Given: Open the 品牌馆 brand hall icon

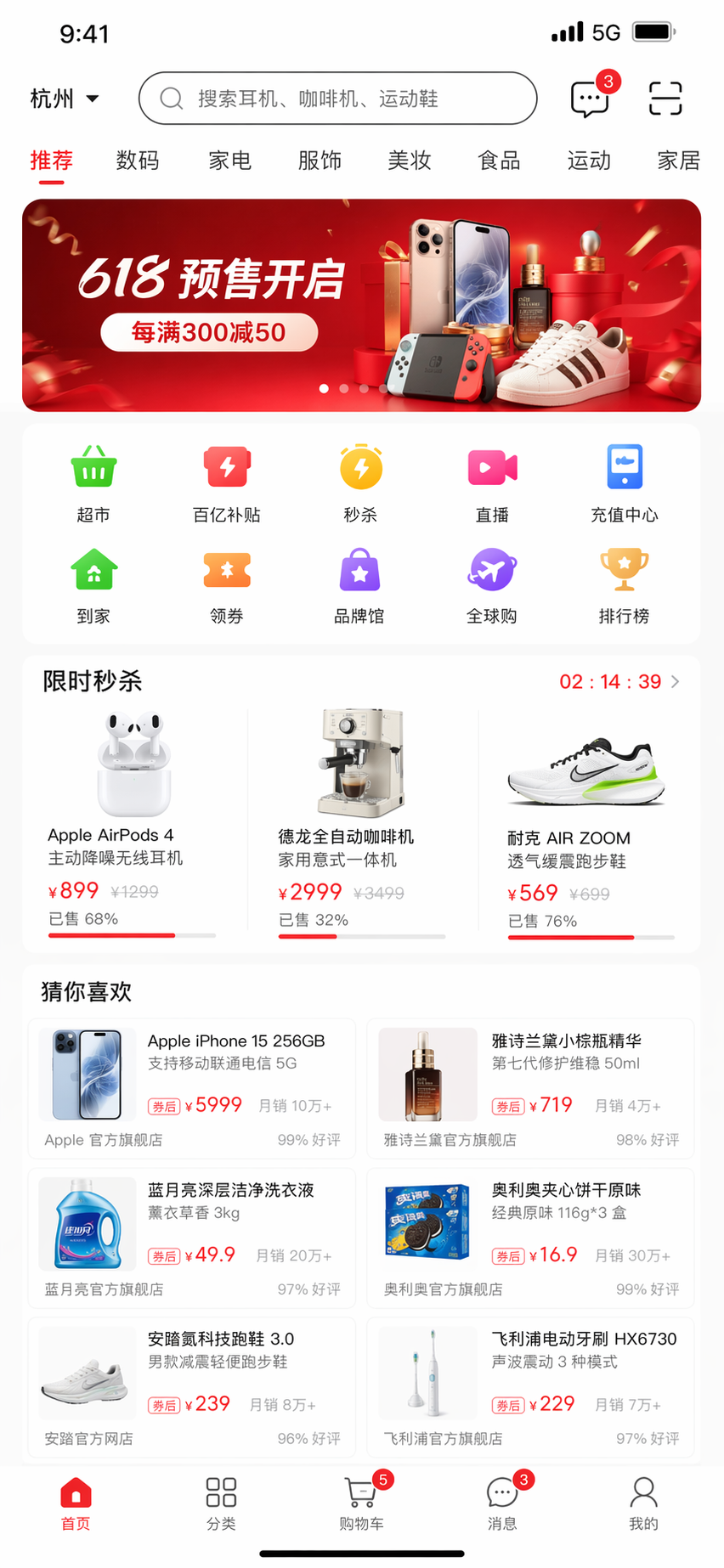Looking at the screenshot, I should [359, 585].
